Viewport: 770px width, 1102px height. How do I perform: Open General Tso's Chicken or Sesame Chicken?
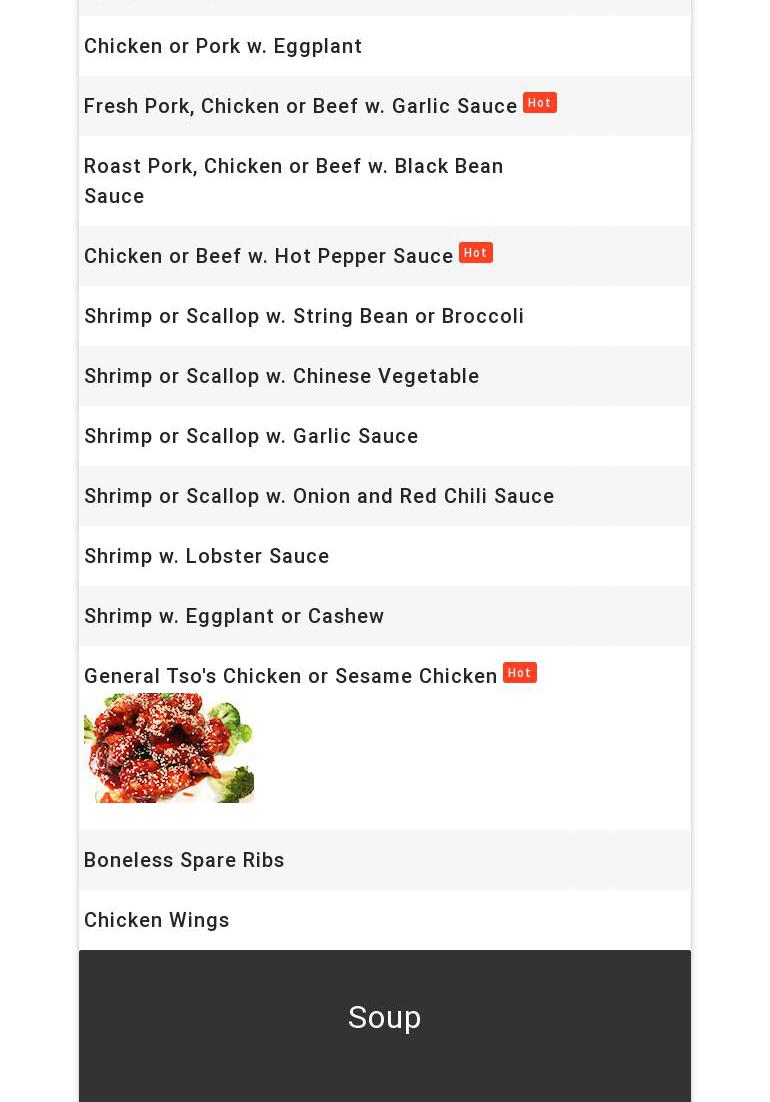pos(290,676)
